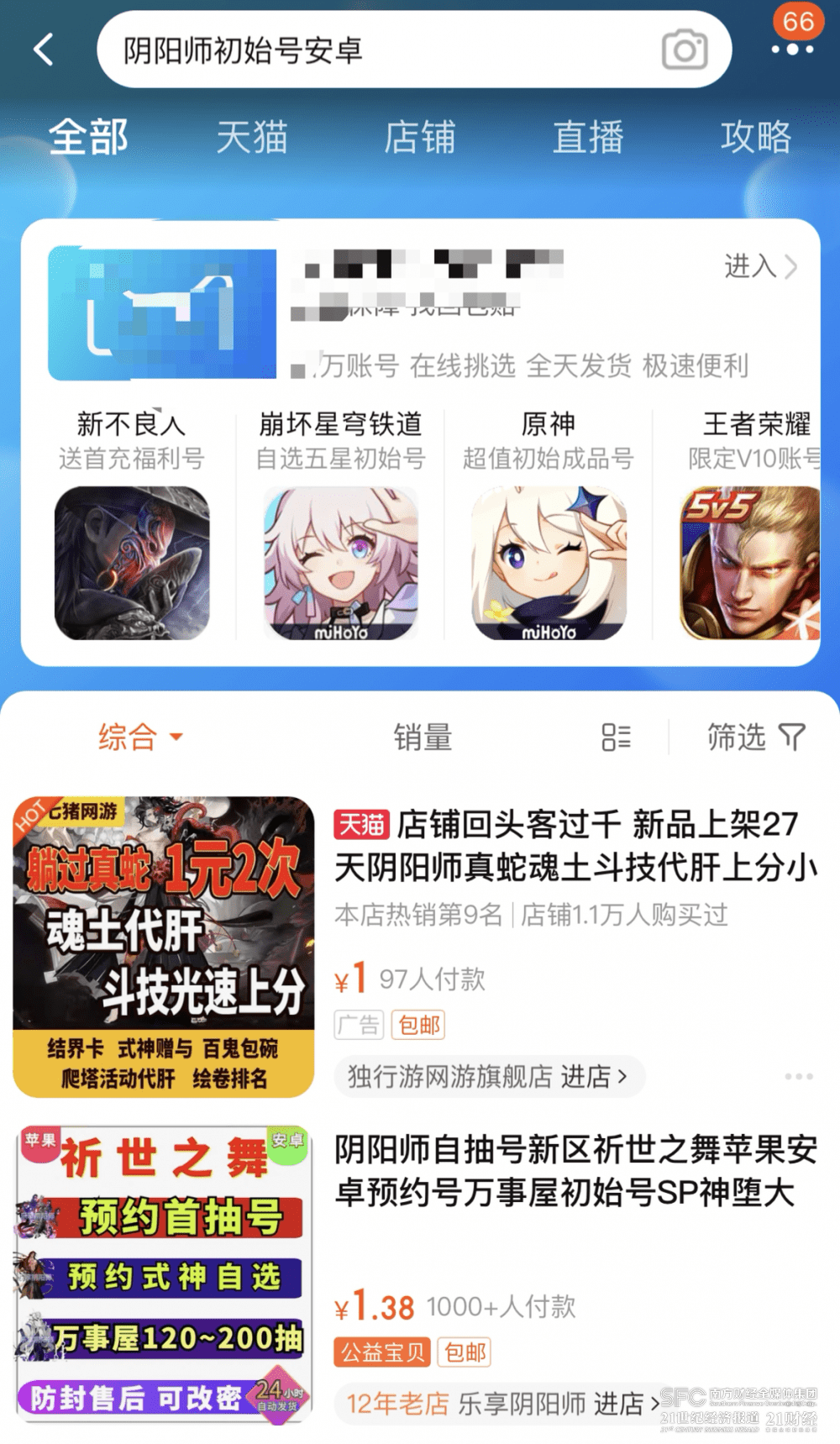Open camera image search
The image size is (840, 1444).
click(685, 50)
